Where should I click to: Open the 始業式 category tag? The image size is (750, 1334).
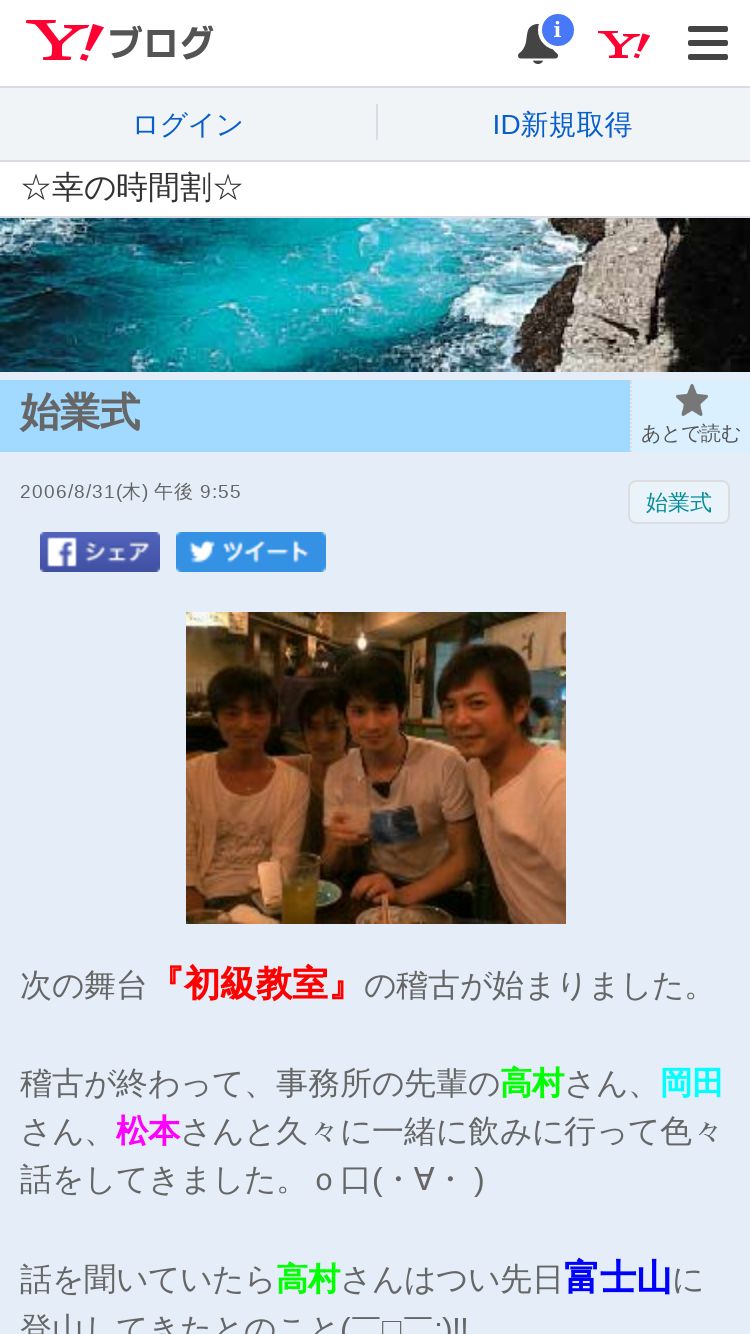(x=679, y=502)
